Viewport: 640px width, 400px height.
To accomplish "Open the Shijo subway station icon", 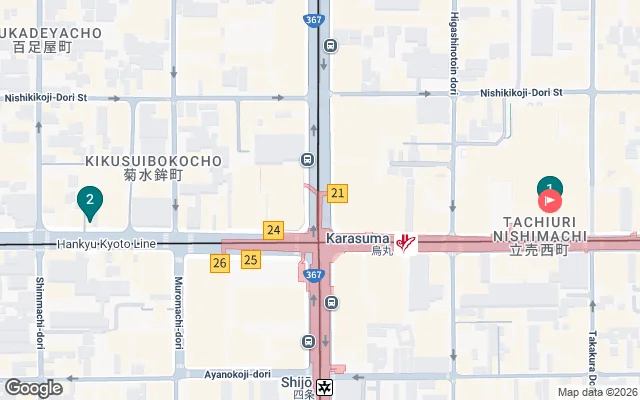I will pos(325,387).
